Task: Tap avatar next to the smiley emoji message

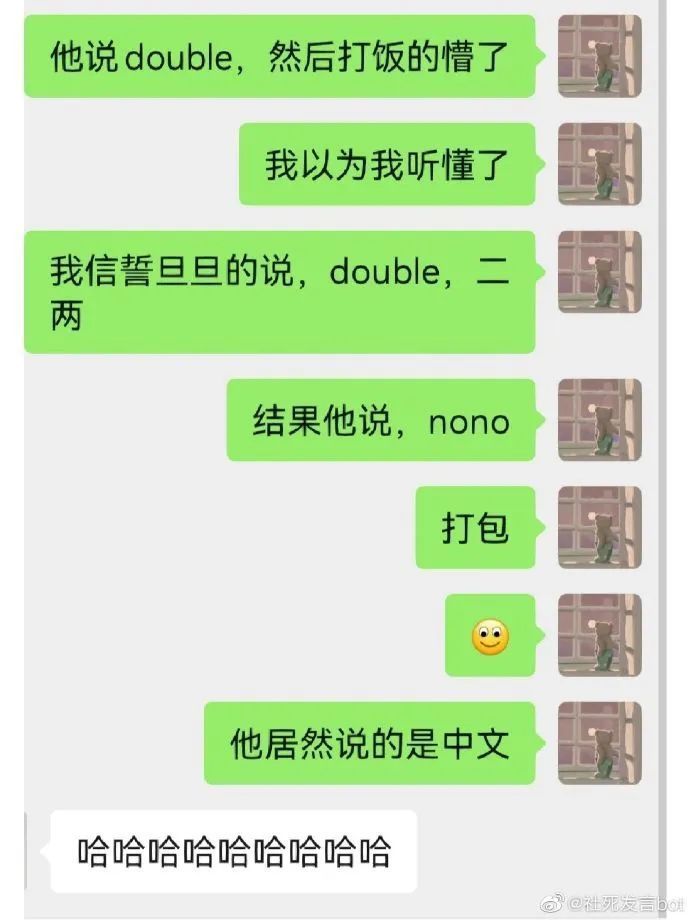Action: [x=599, y=634]
